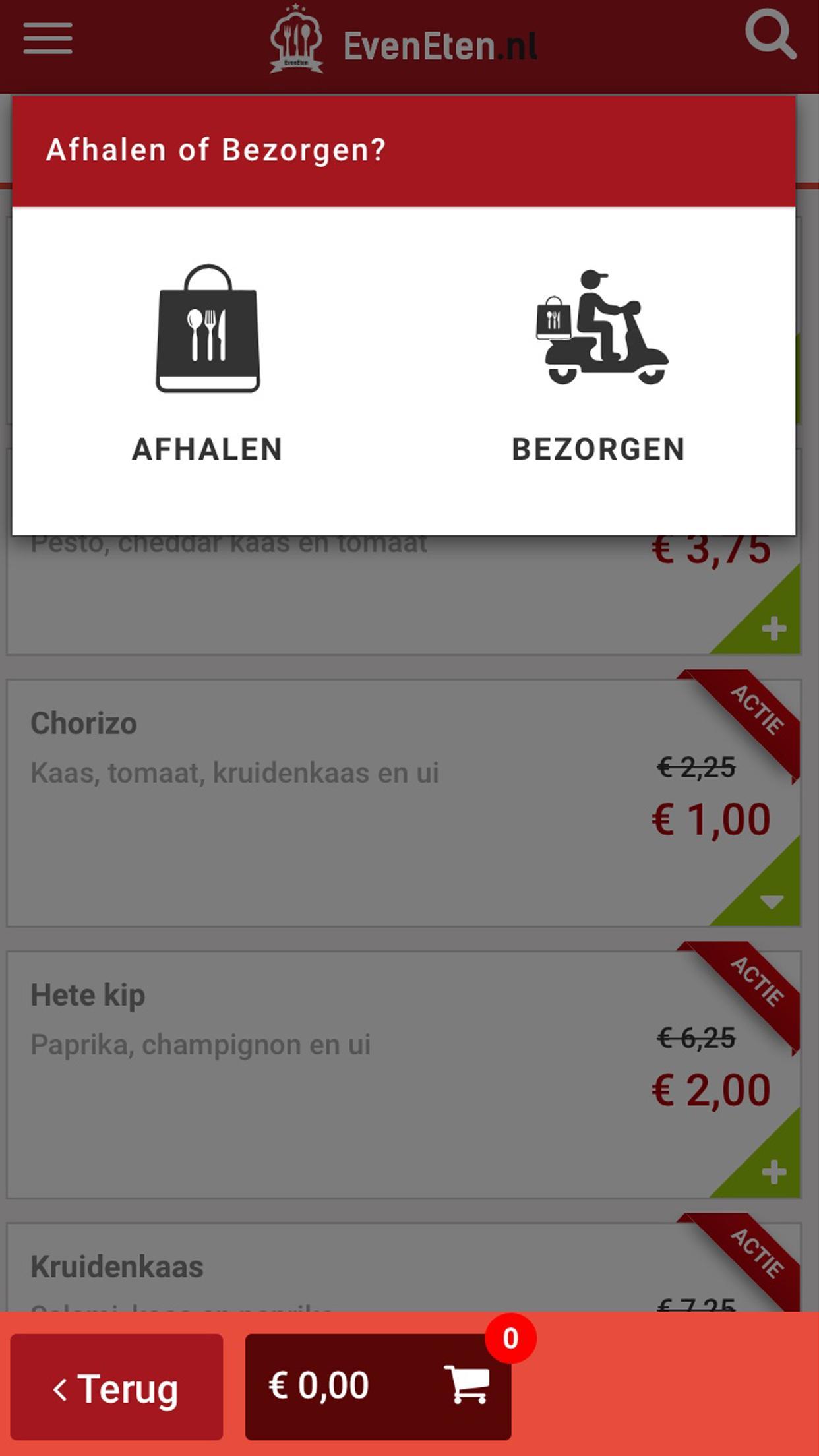Open the hamburger menu
The height and width of the screenshot is (1456, 819).
click(x=47, y=39)
